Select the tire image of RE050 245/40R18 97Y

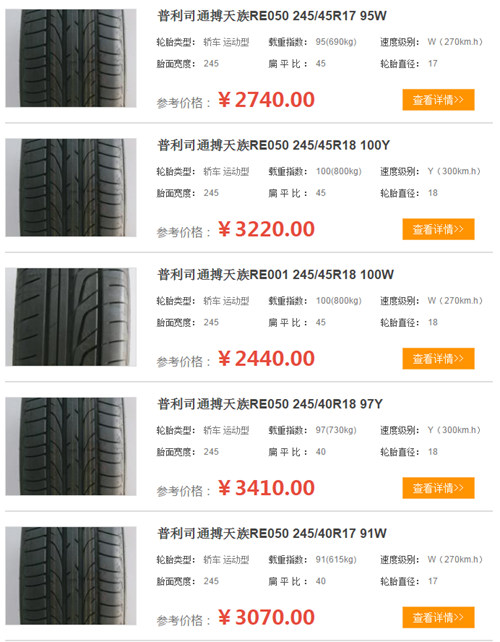pyautogui.click(x=71, y=446)
